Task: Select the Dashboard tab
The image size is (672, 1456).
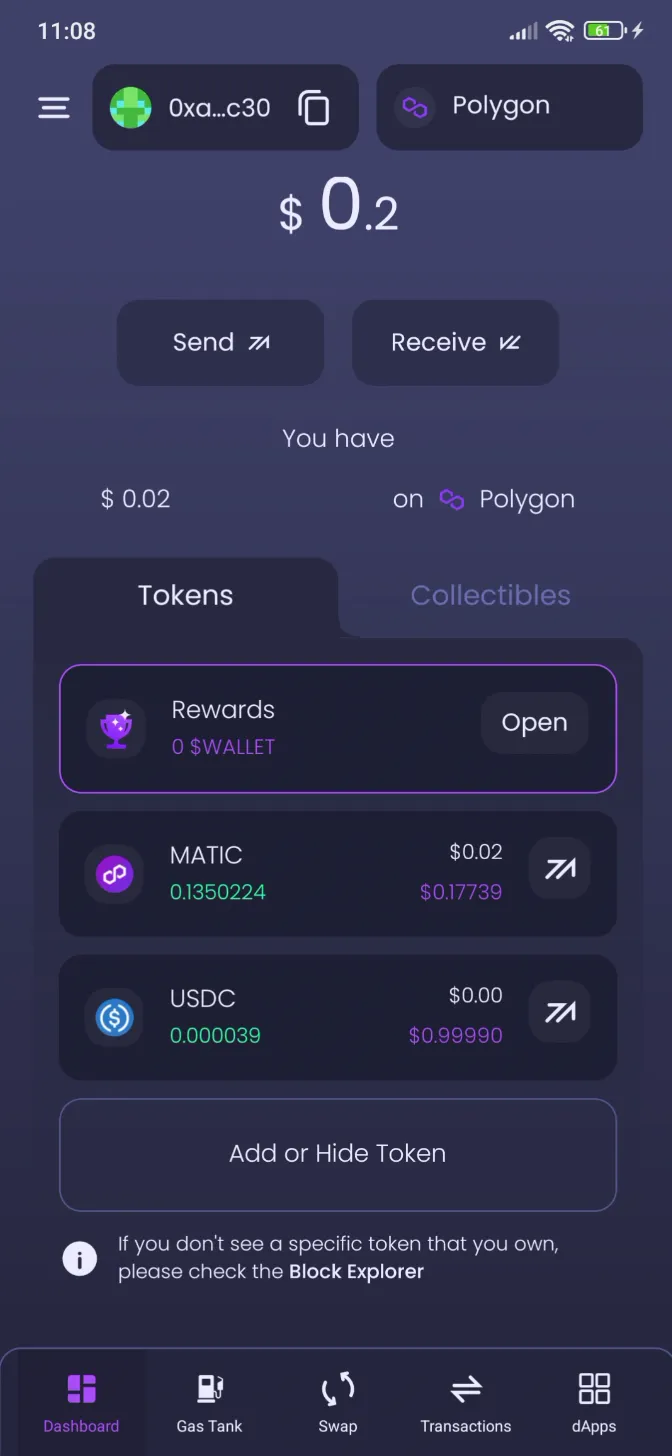Action: pyautogui.click(x=81, y=1402)
